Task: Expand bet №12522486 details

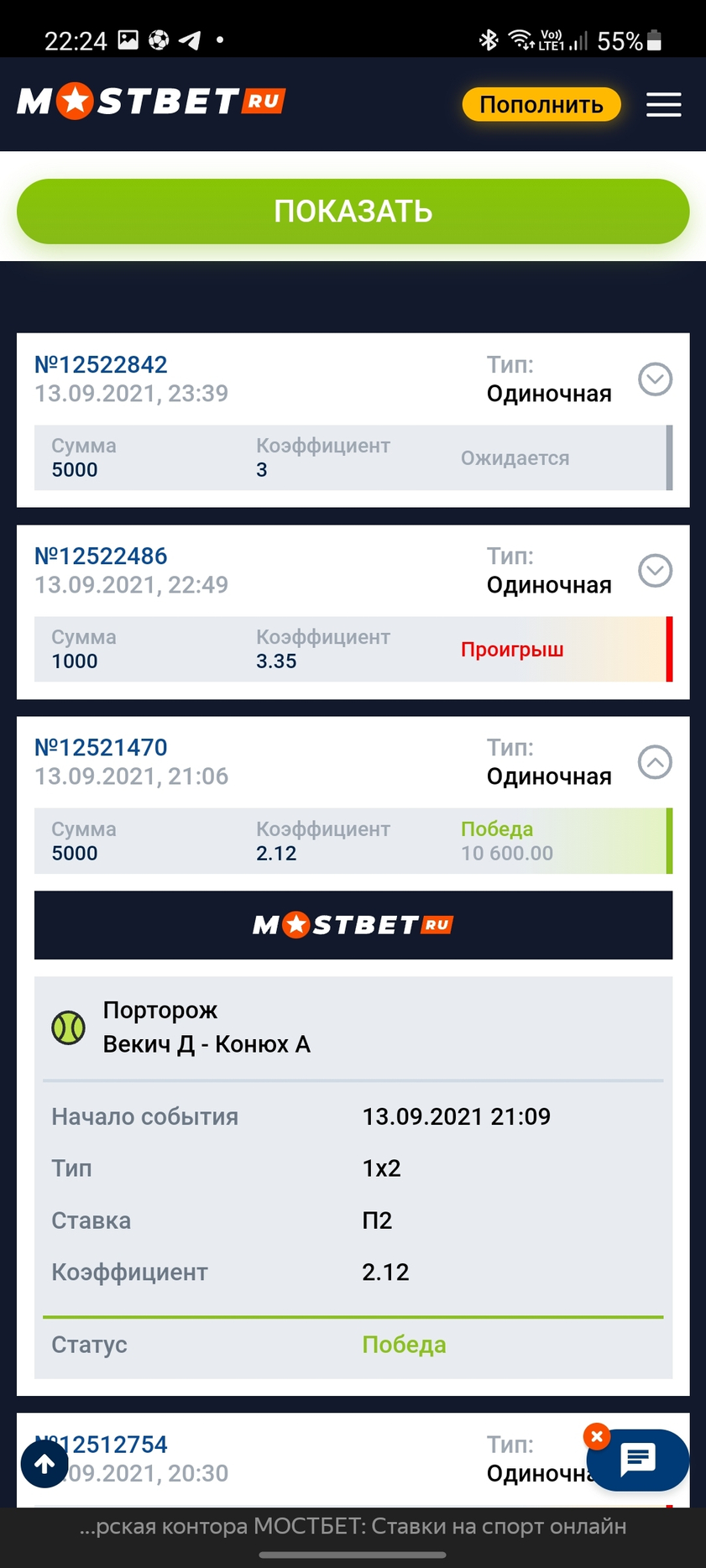Action: [655, 571]
